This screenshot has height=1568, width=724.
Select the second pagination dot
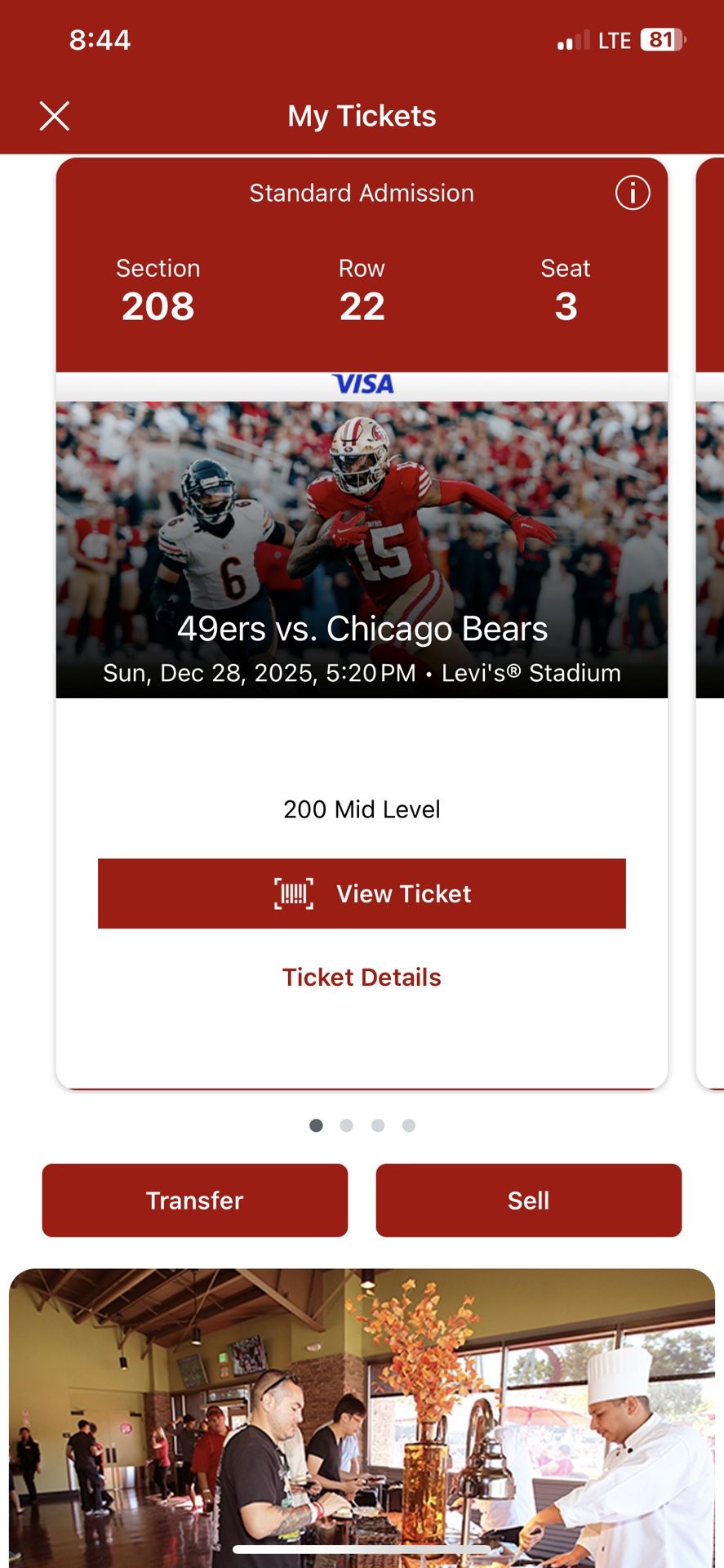click(347, 1125)
